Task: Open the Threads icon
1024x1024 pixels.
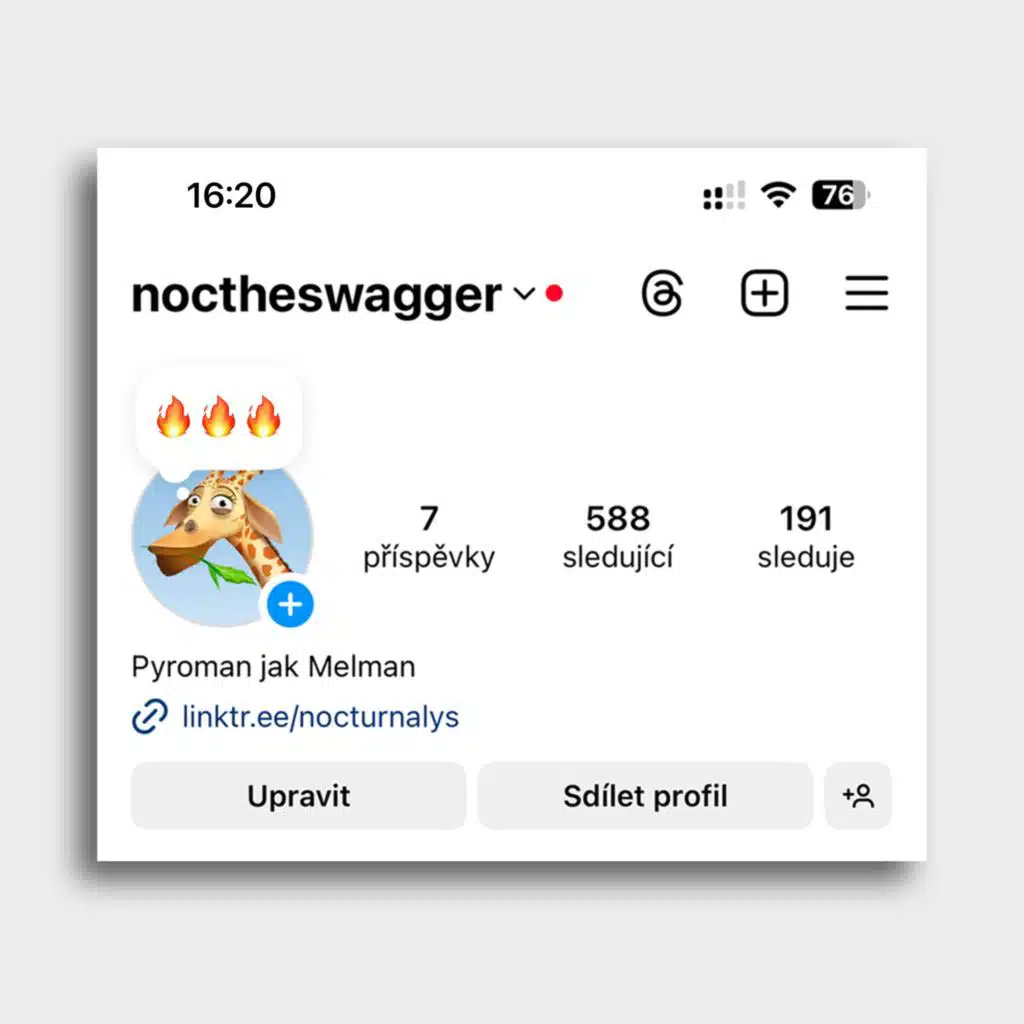Action: tap(662, 293)
